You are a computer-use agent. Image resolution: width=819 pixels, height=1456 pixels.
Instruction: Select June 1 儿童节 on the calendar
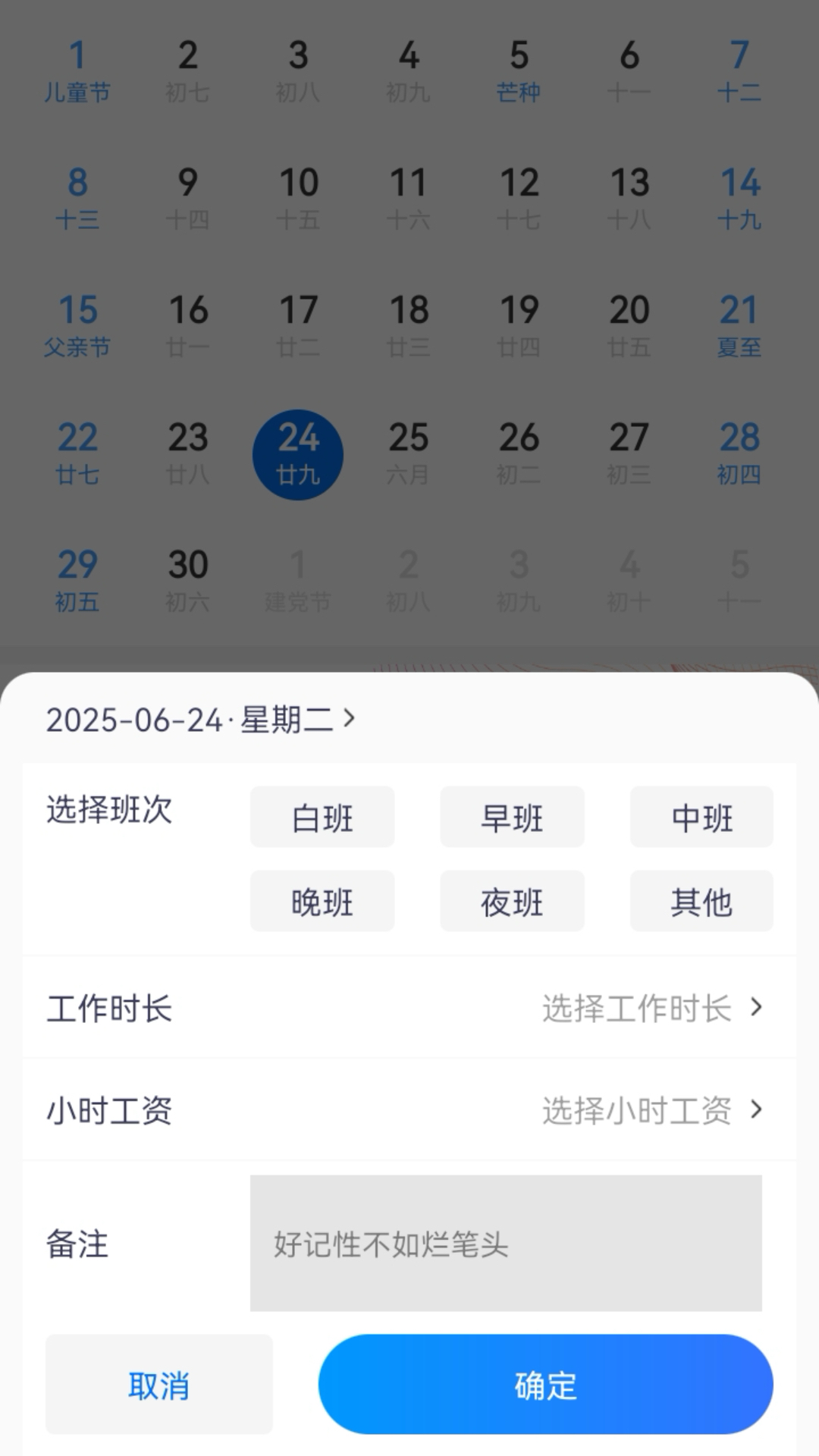(x=78, y=72)
